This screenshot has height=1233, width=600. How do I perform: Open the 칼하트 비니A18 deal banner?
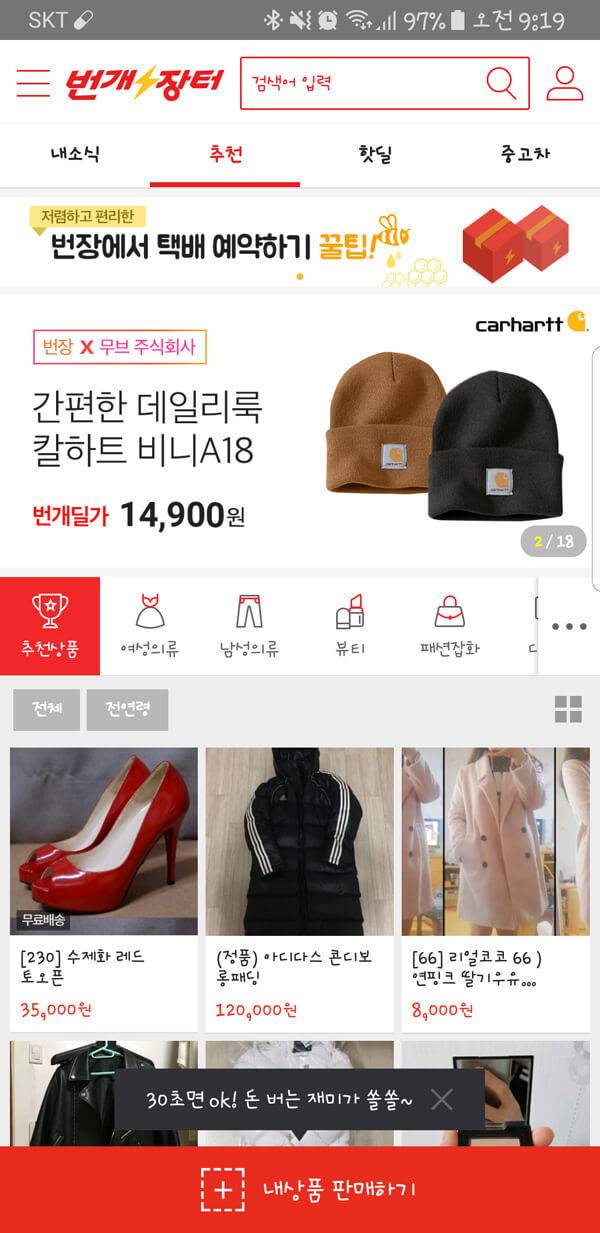[x=300, y=430]
